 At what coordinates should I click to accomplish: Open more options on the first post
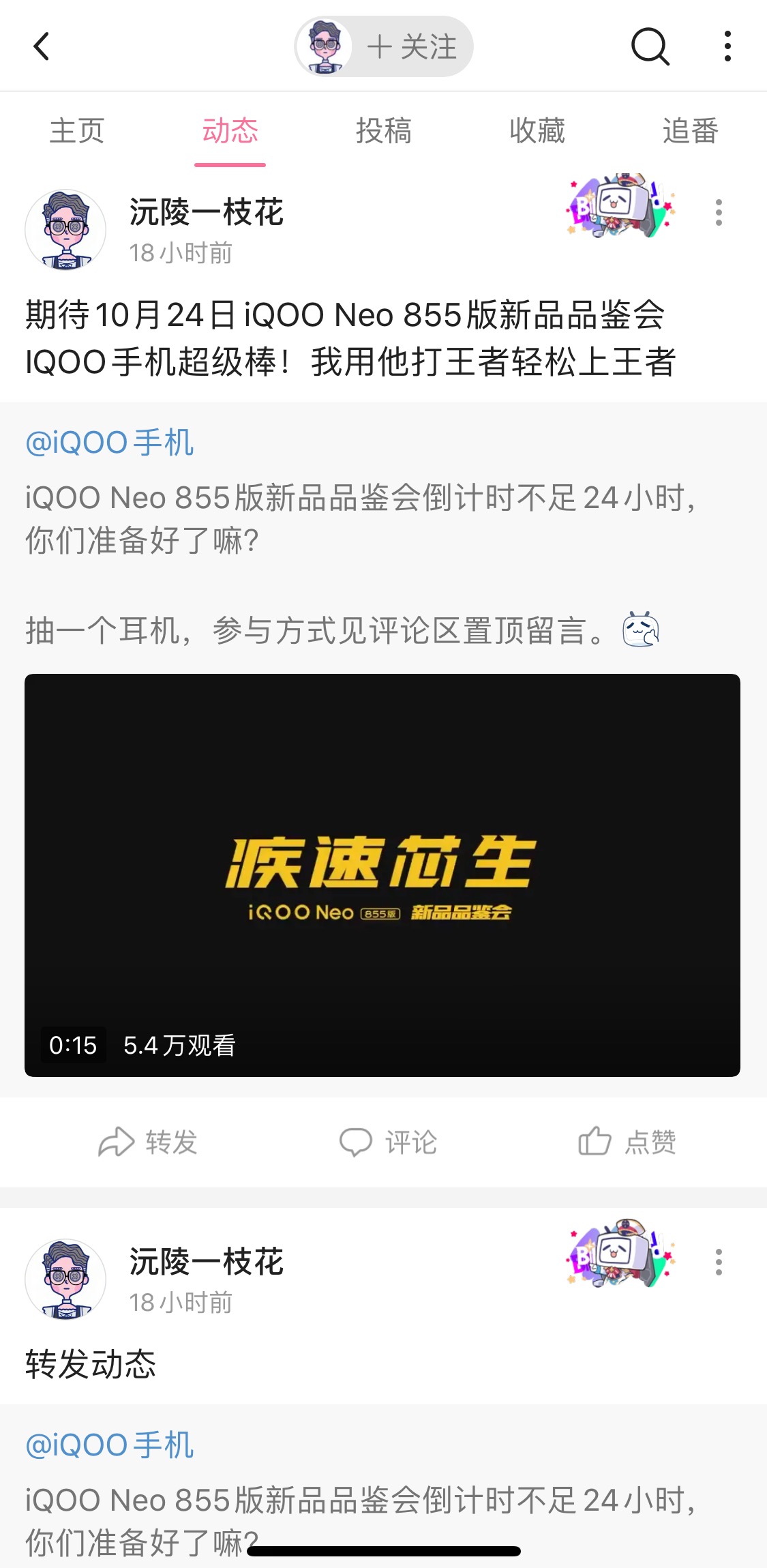click(718, 213)
